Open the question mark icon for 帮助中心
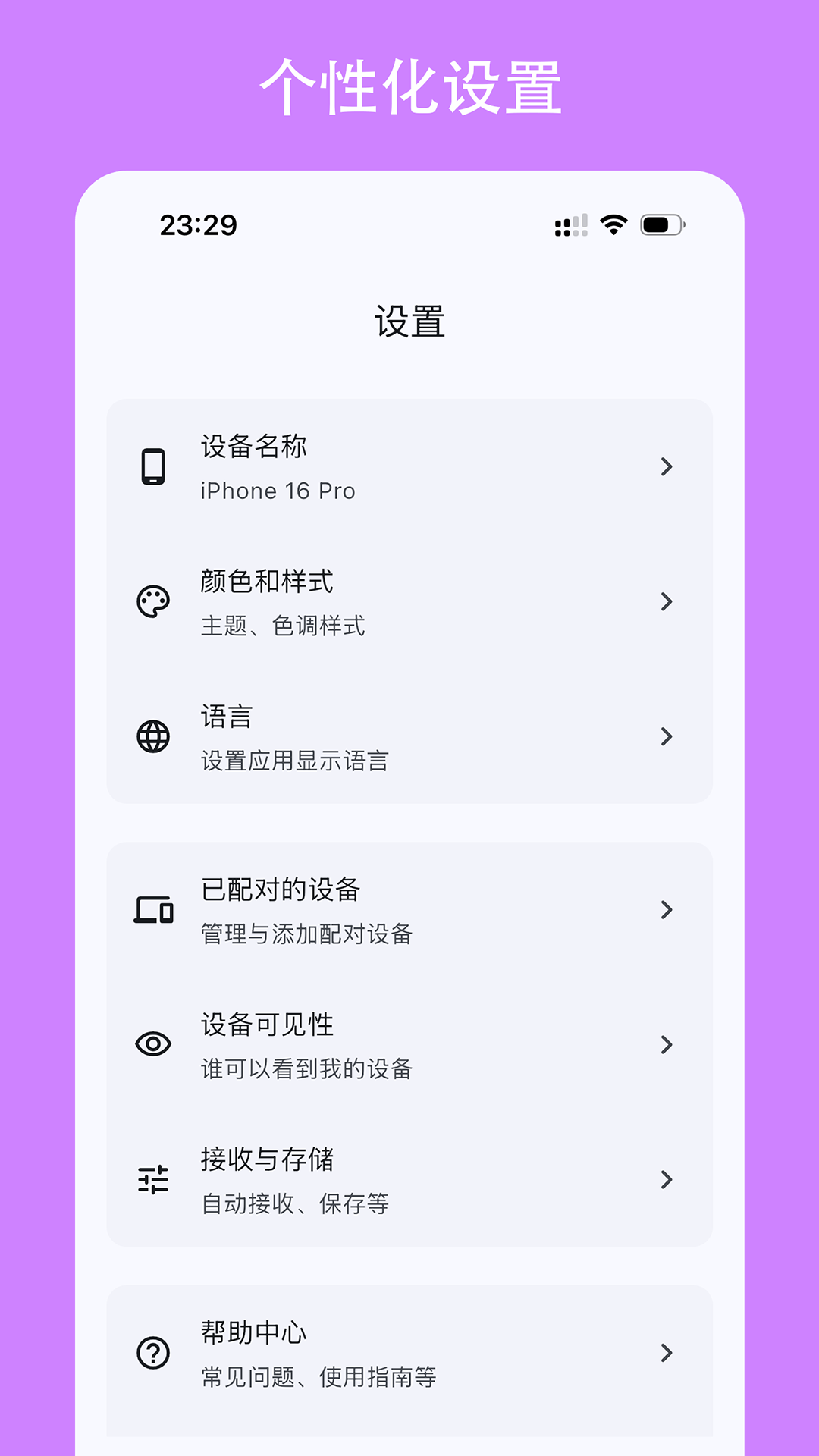Image resolution: width=819 pixels, height=1456 pixels. tap(152, 1353)
